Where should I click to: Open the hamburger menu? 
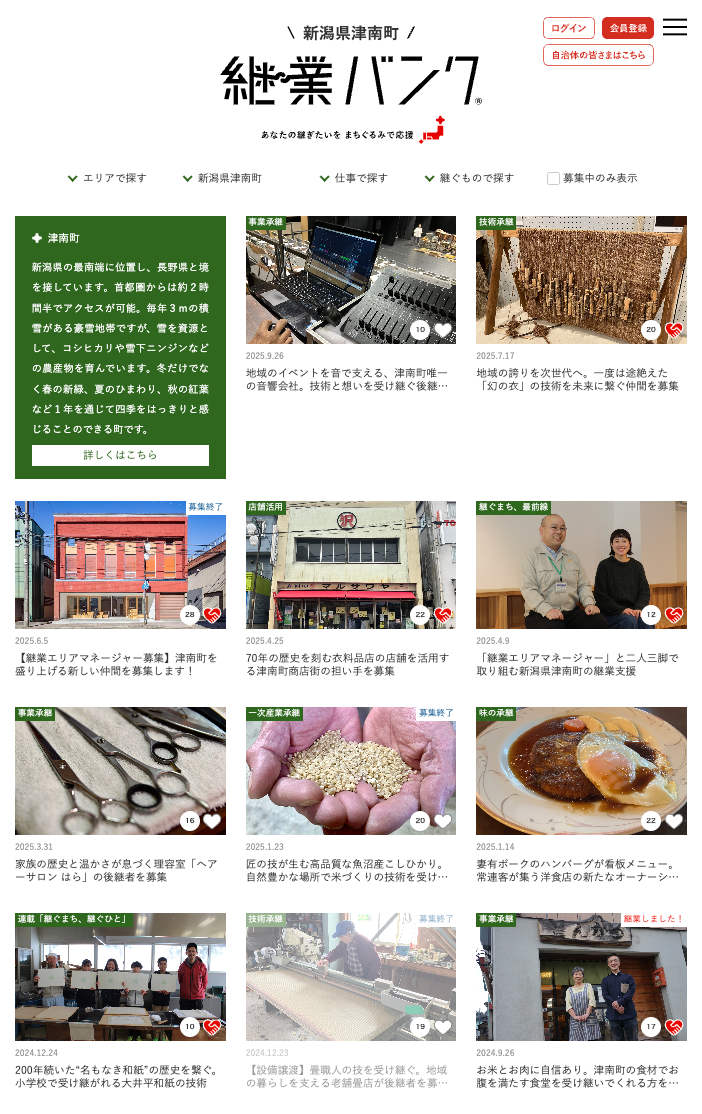675,27
